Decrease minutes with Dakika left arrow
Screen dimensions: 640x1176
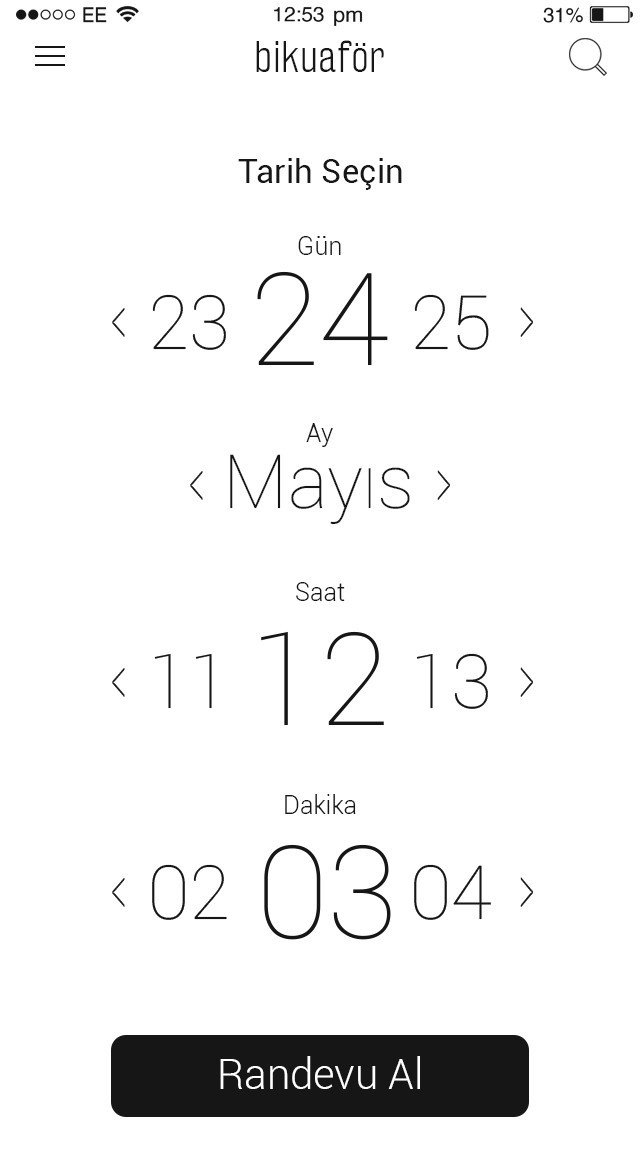pos(119,891)
